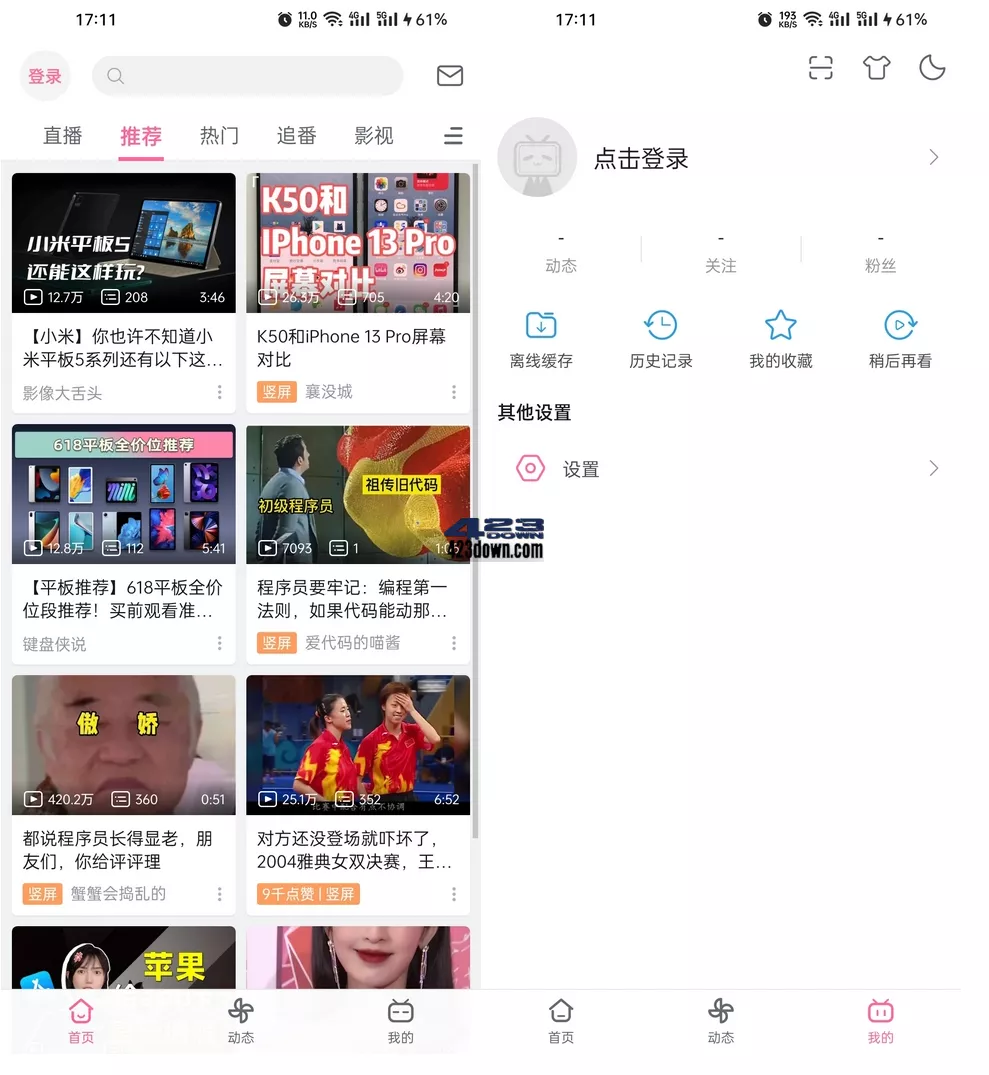Viewport: 989px width, 1075px height.
Task: Open the message envelope icon
Action: [449, 75]
